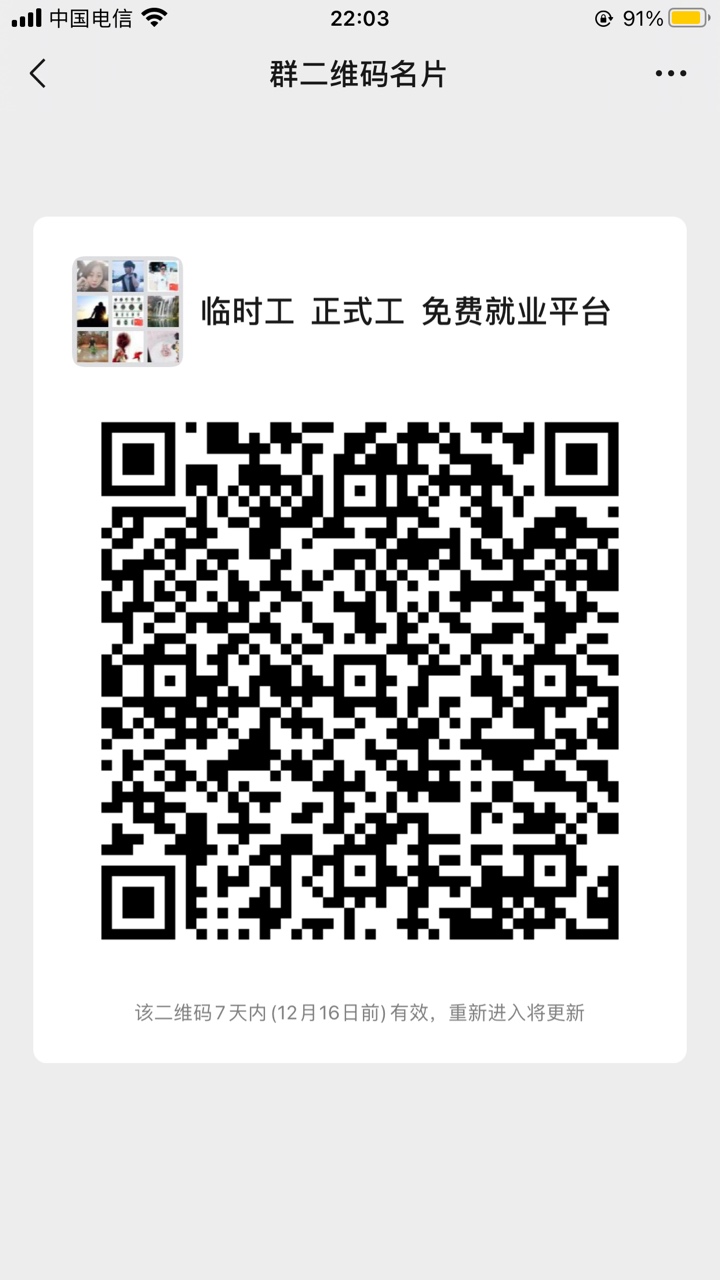Open the three-dot more options menu

(670, 73)
